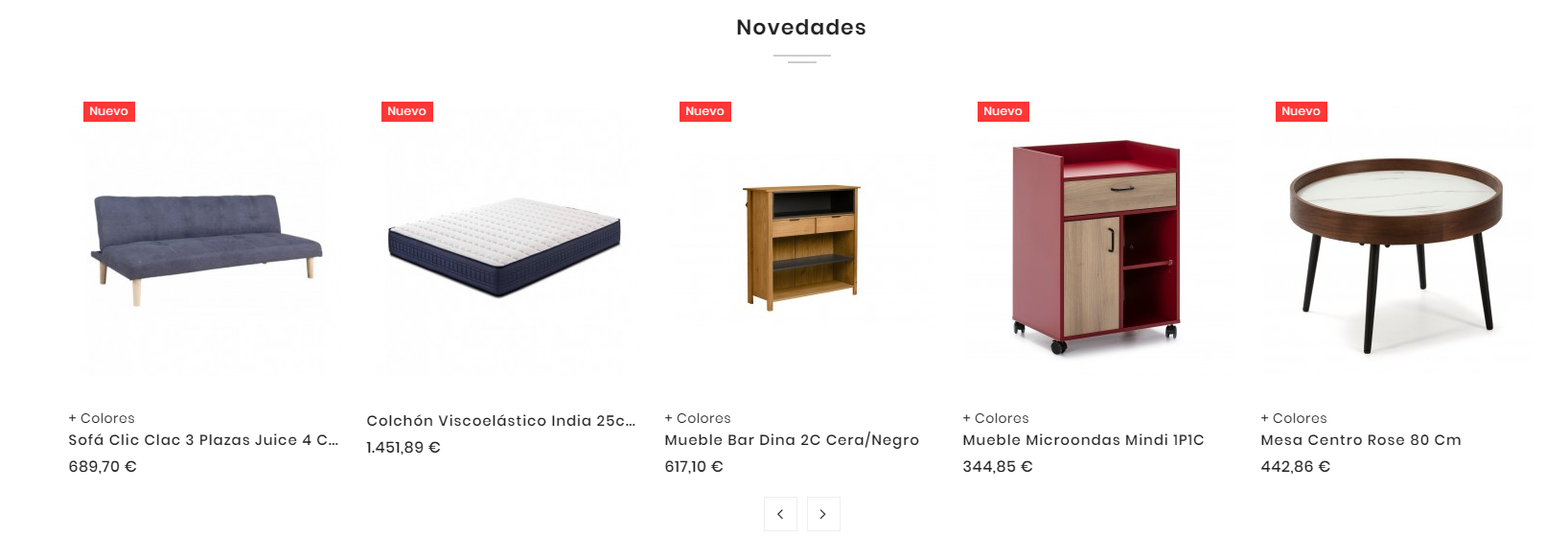The height and width of the screenshot is (537, 1568).
Task: Open the Mesa Centro Rose 80 Cm title
Action: 1360,440
